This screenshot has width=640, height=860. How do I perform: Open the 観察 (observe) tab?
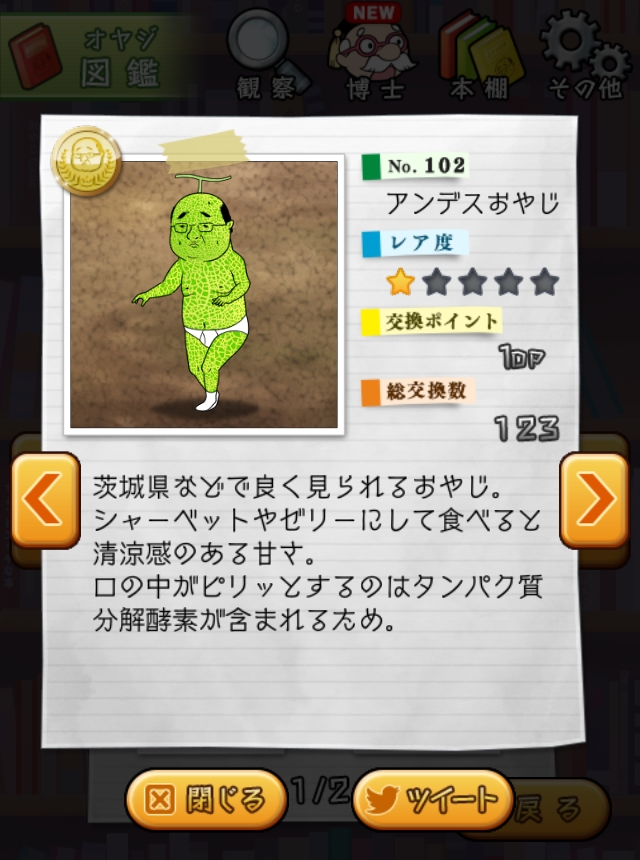pyautogui.click(x=266, y=55)
